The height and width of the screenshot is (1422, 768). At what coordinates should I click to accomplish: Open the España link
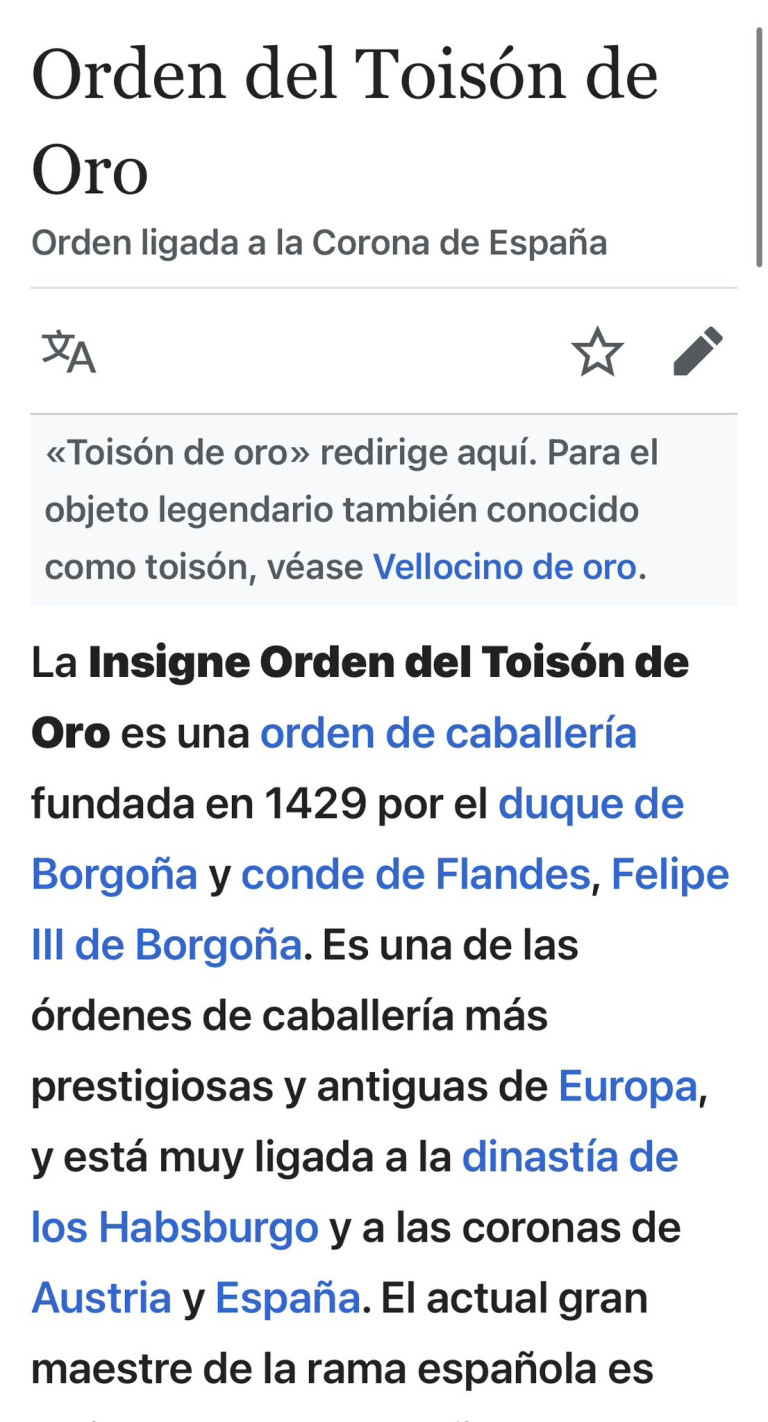pyautogui.click(x=288, y=1299)
